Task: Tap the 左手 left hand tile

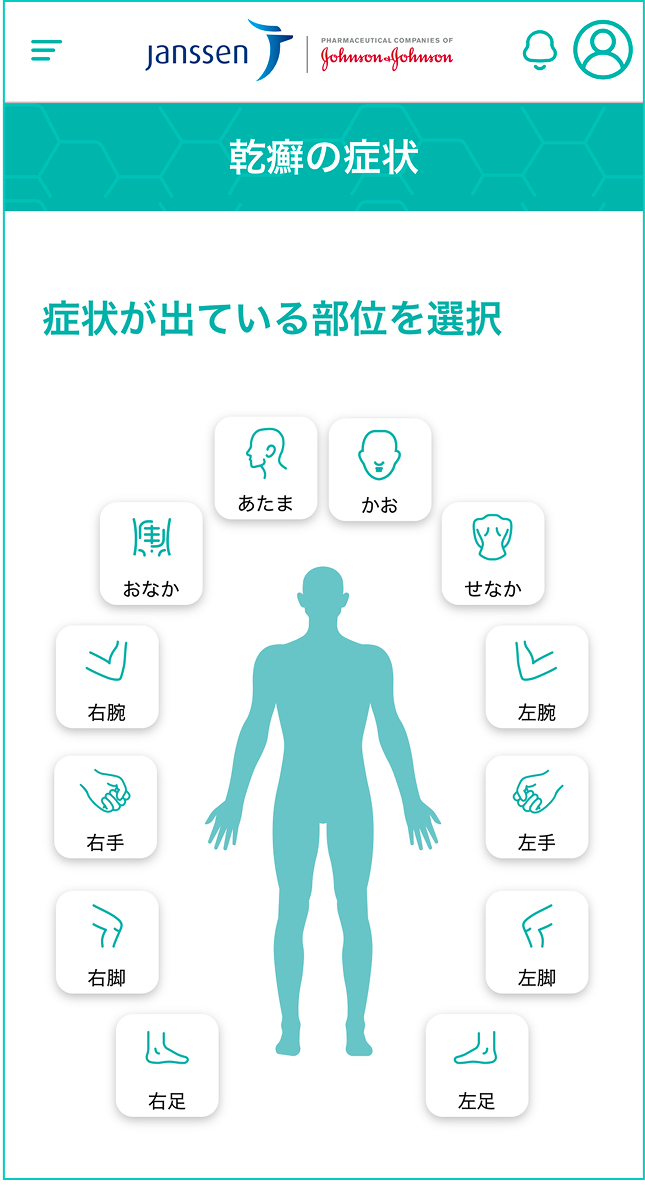Action: (537, 807)
